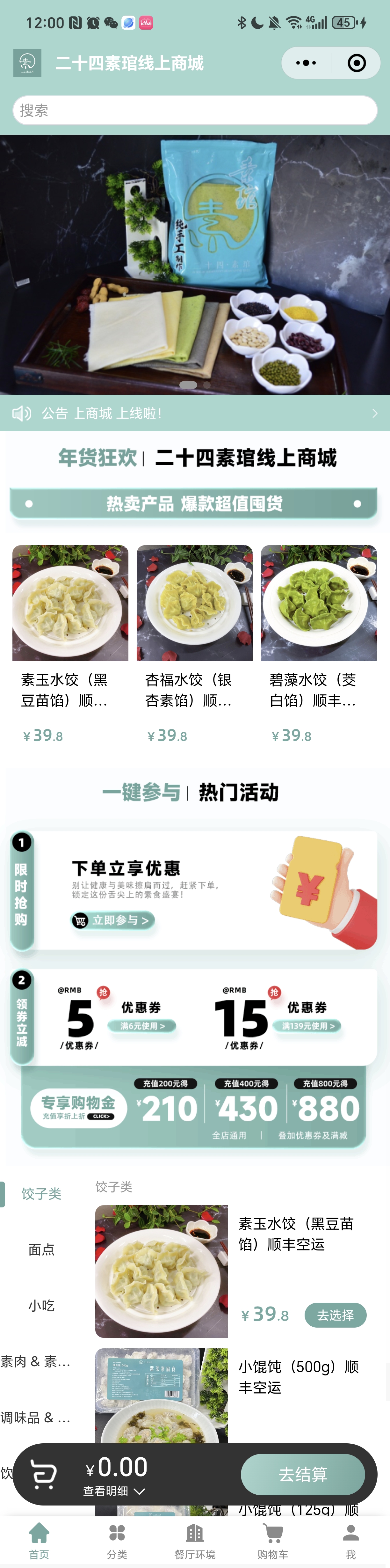The width and height of the screenshot is (390, 1568).
Task: View the 杏福水饺（银杏素馅）product card
Action: coord(194,639)
